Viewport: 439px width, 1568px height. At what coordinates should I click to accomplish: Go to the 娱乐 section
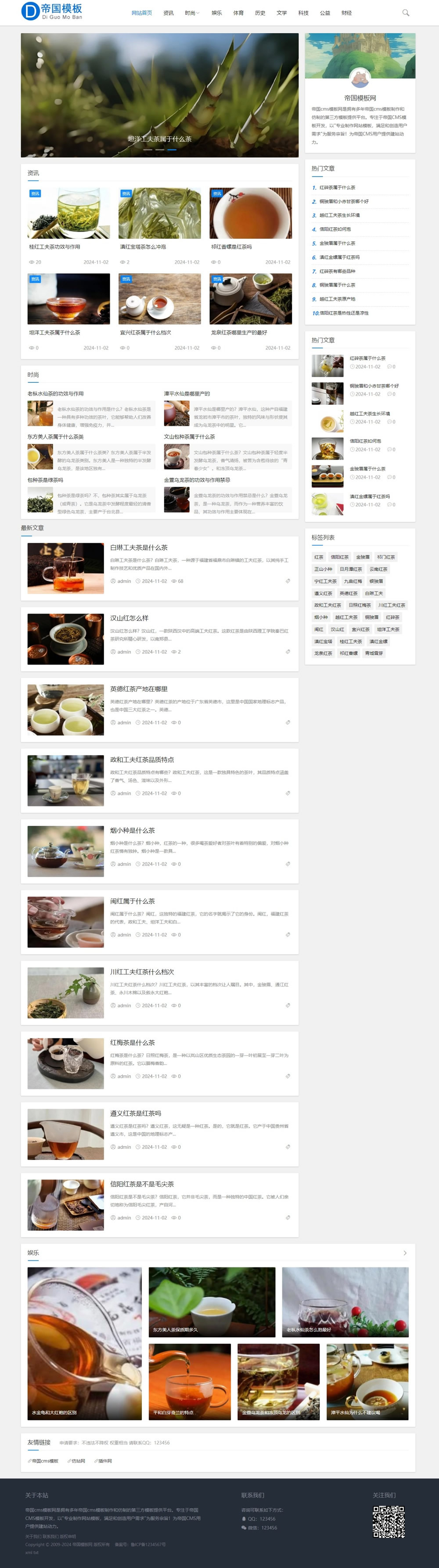point(216,13)
